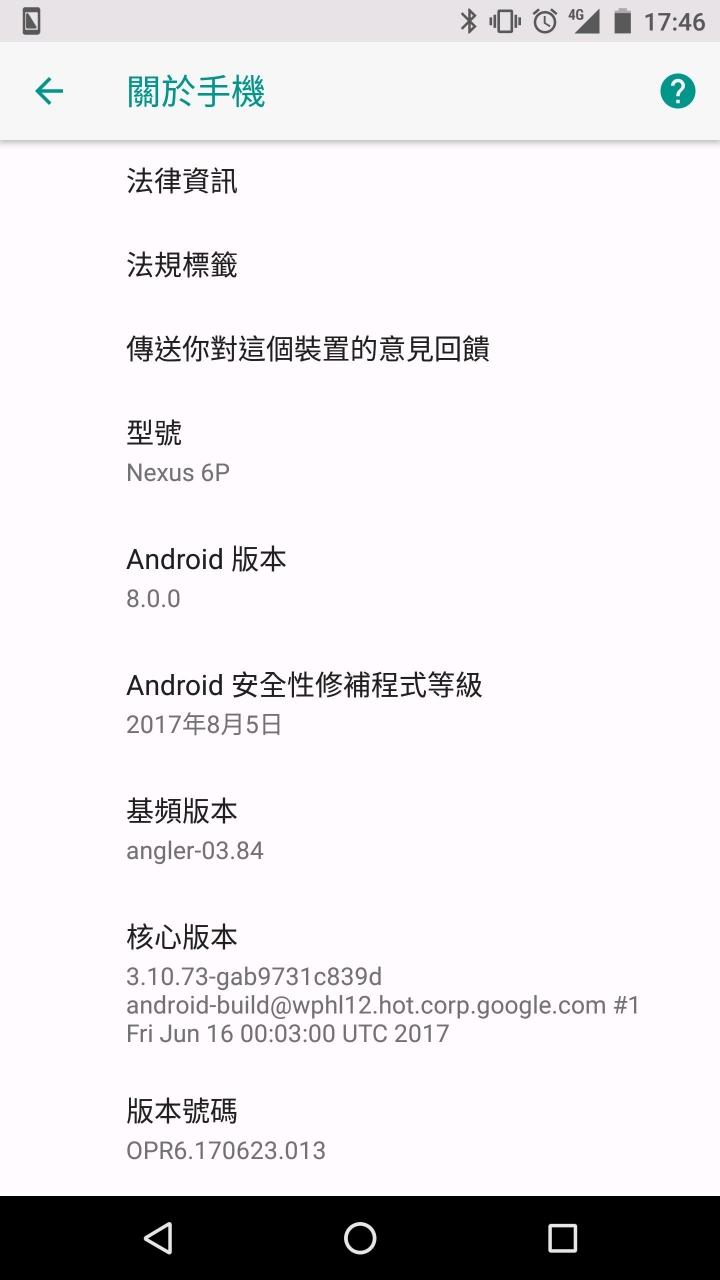This screenshot has height=1280, width=720.
Task: Tap the system home button
Action: click(x=360, y=1238)
